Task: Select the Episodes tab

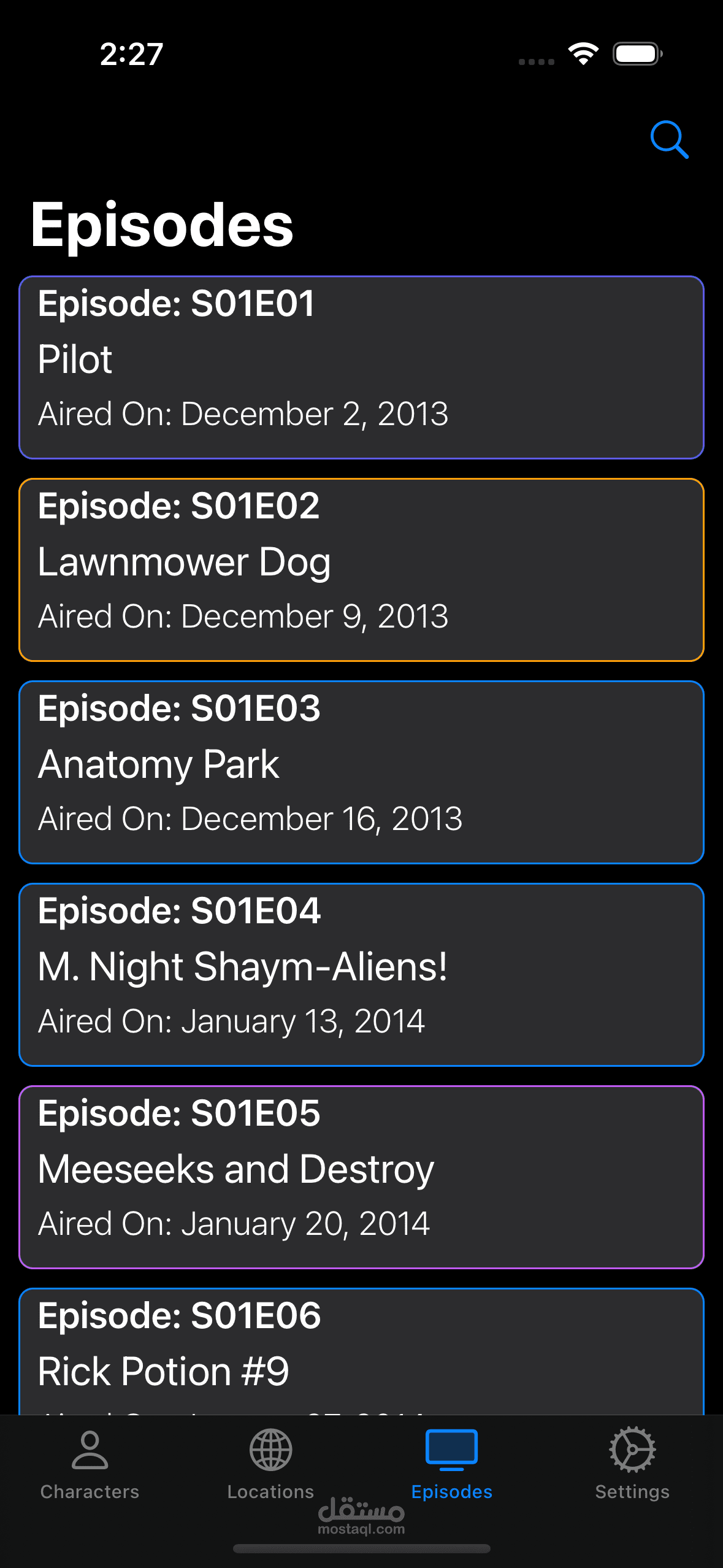Action: [x=451, y=1465]
